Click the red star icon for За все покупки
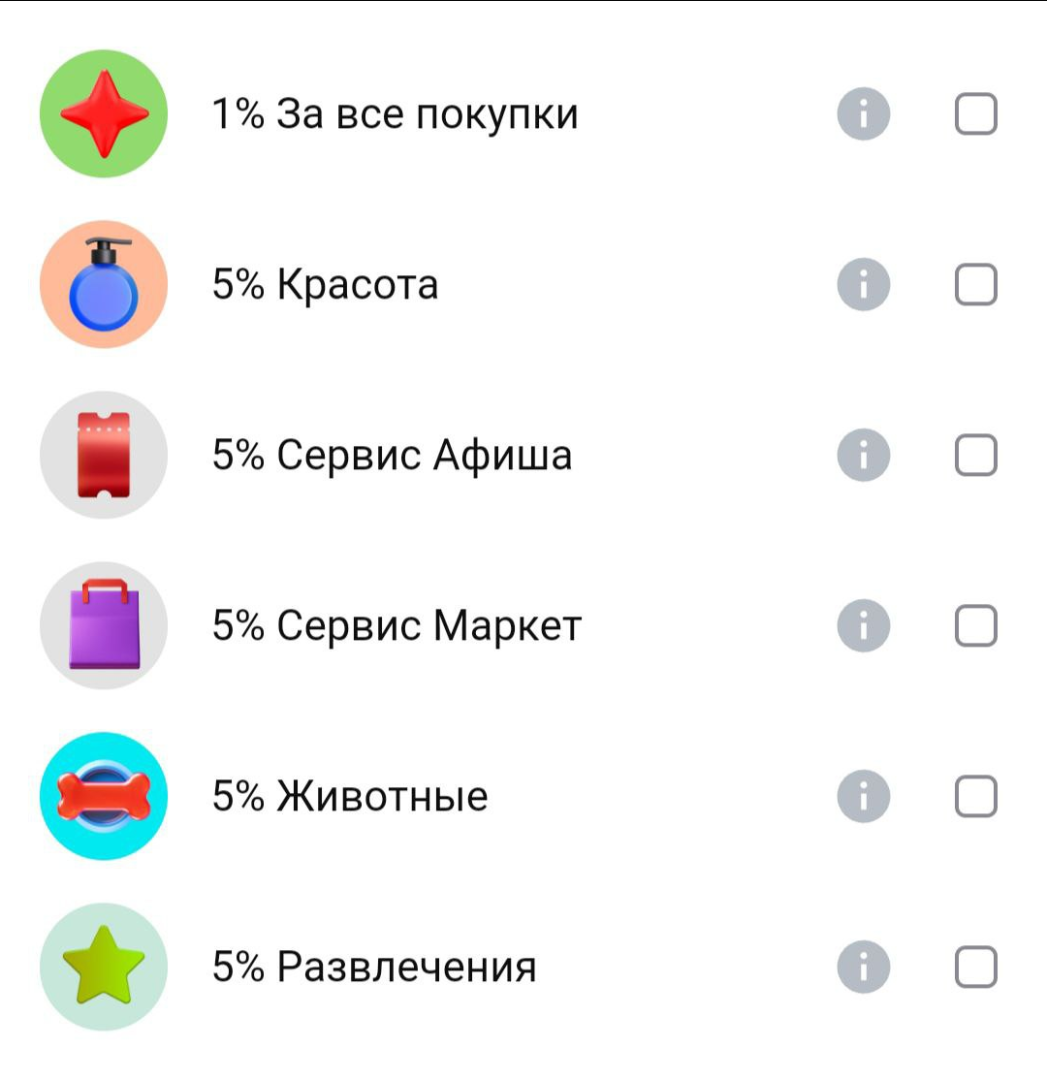The width and height of the screenshot is (1047, 1080). pyautogui.click(x=103, y=112)
